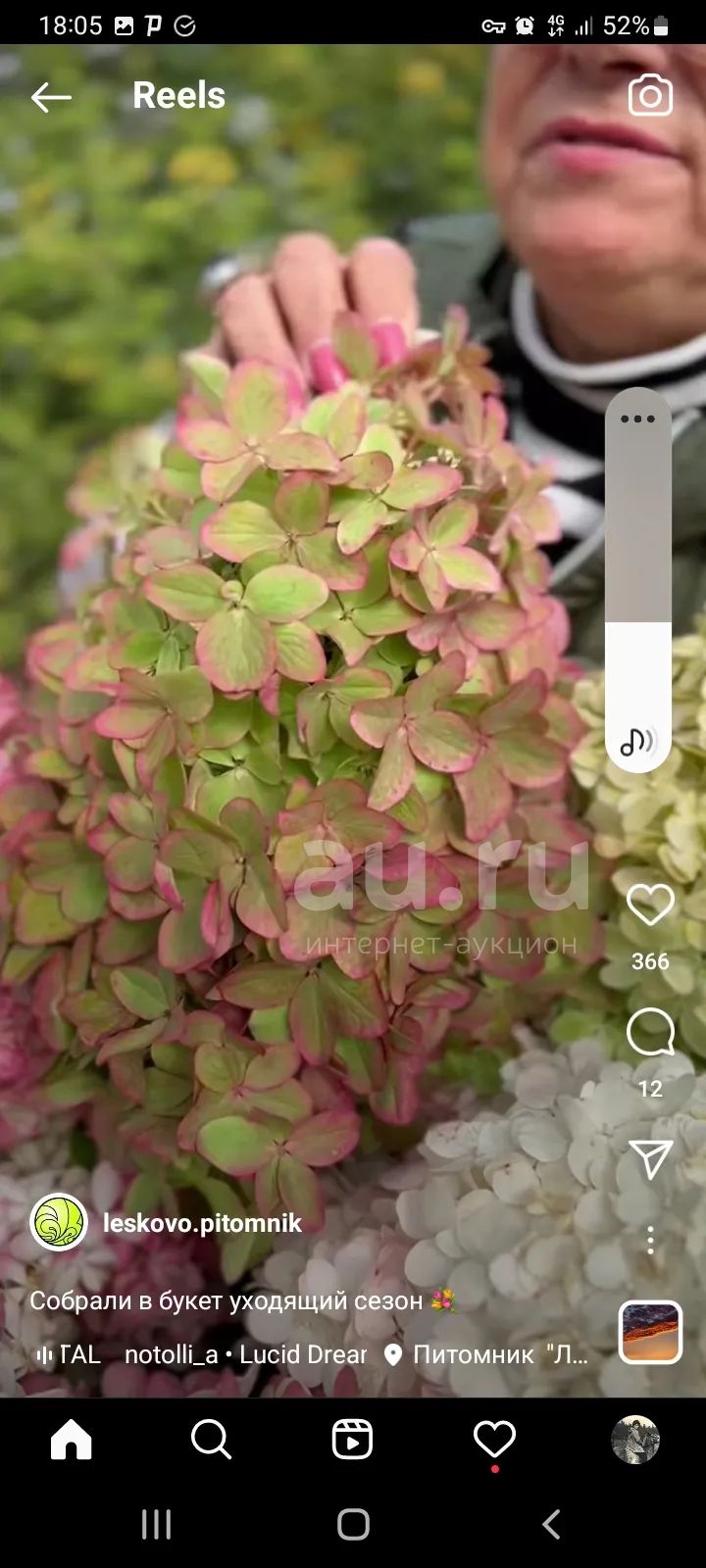The width and height of the screenshot is (706, 1568).
Task: Adjust the volume slider
Action: pyautogui.click(x=638, y=580)
